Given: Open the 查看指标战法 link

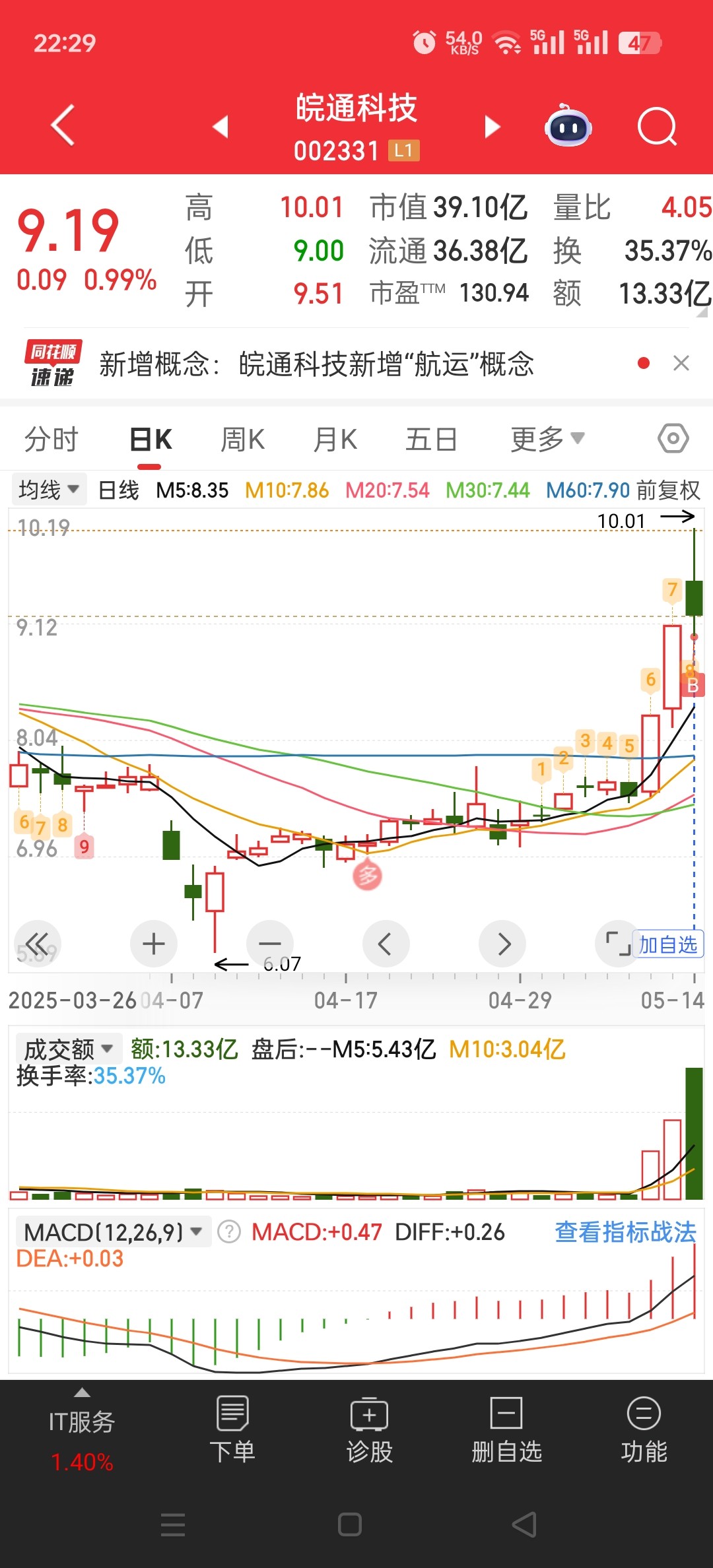Looking at the screenshot, I should (x=625, y=1232).
